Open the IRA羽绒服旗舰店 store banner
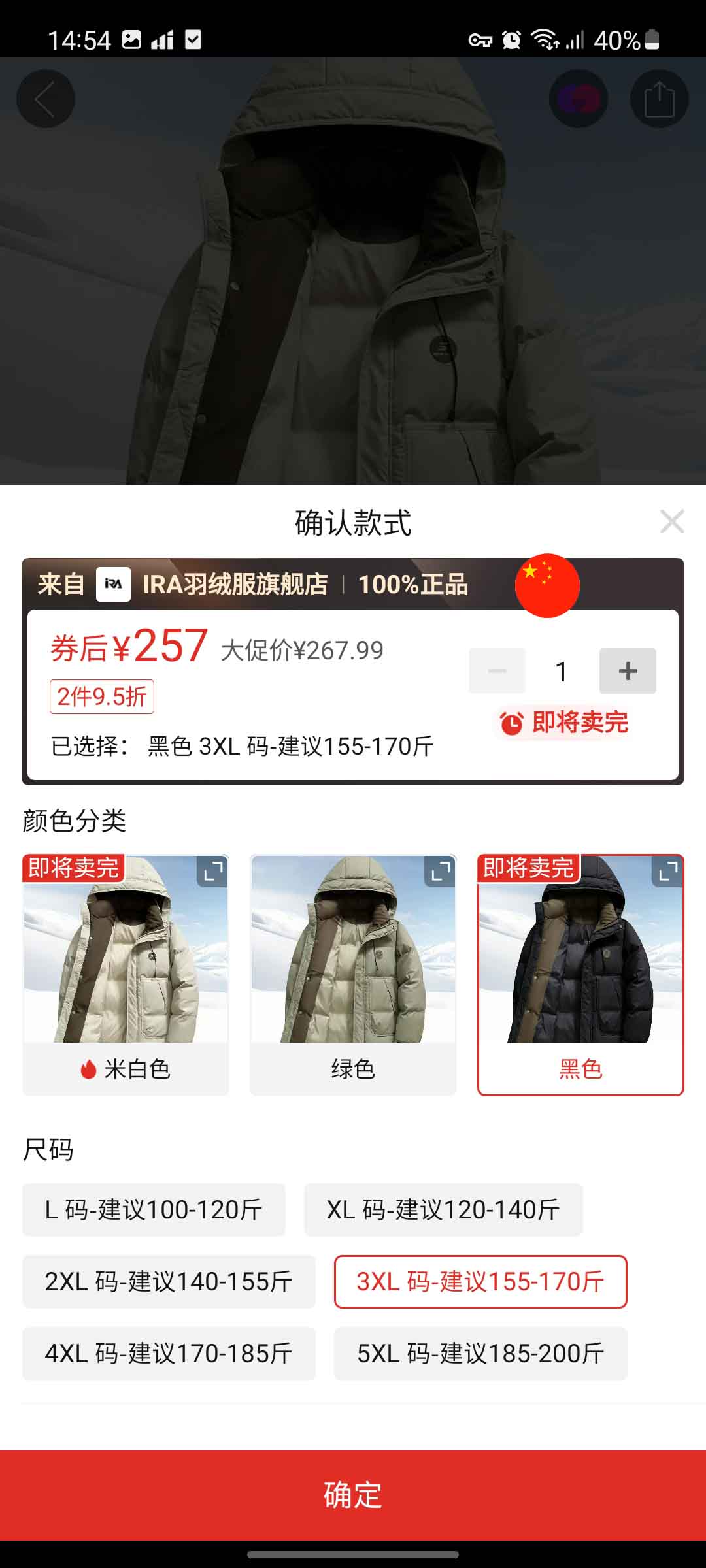Screen dimensions: 706x1568 point(235,584)
